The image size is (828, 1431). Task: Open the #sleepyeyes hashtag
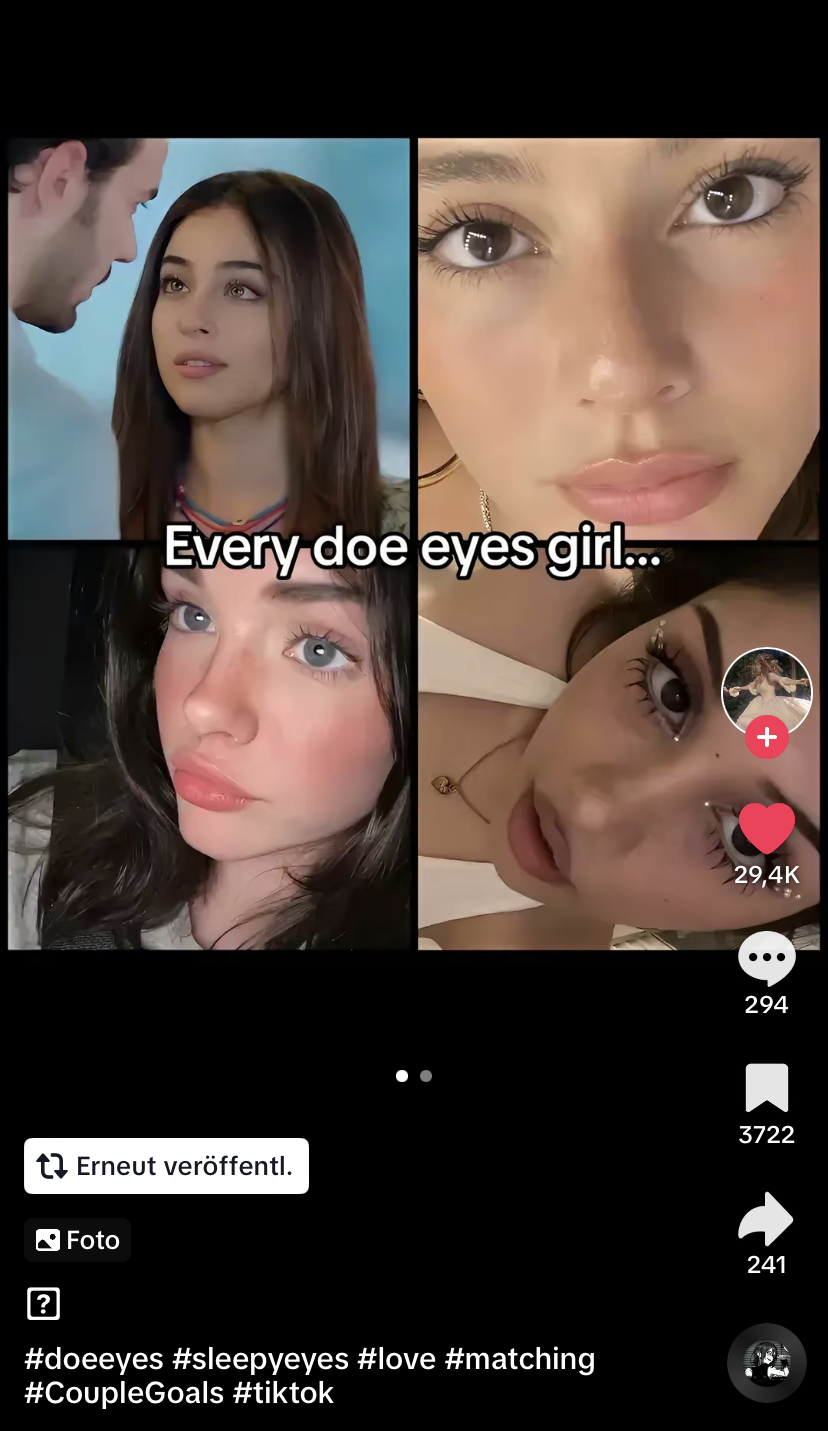[x=260, y=1359]
